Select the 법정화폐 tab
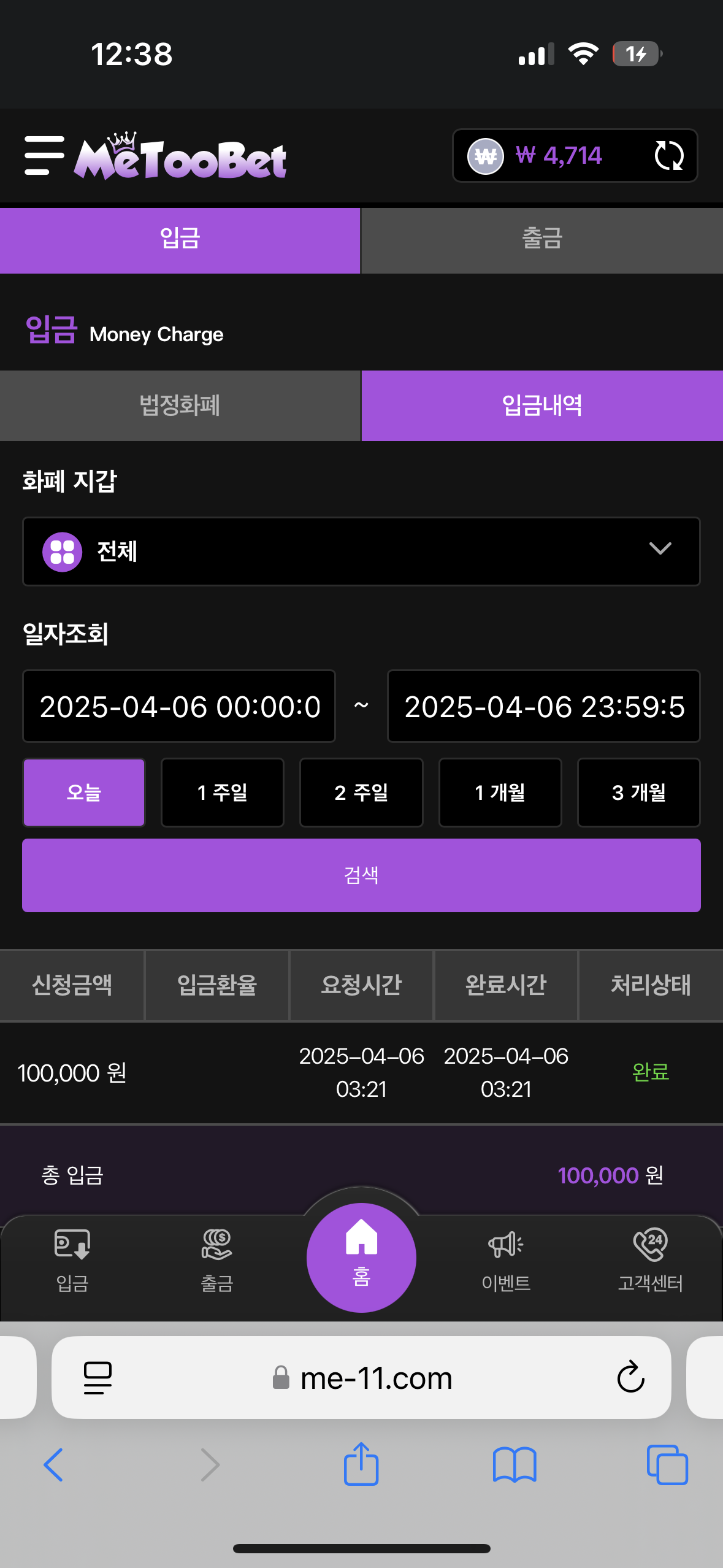Image resolution: width=723 pixels, height=1568 pixels. tap(180, 405)
